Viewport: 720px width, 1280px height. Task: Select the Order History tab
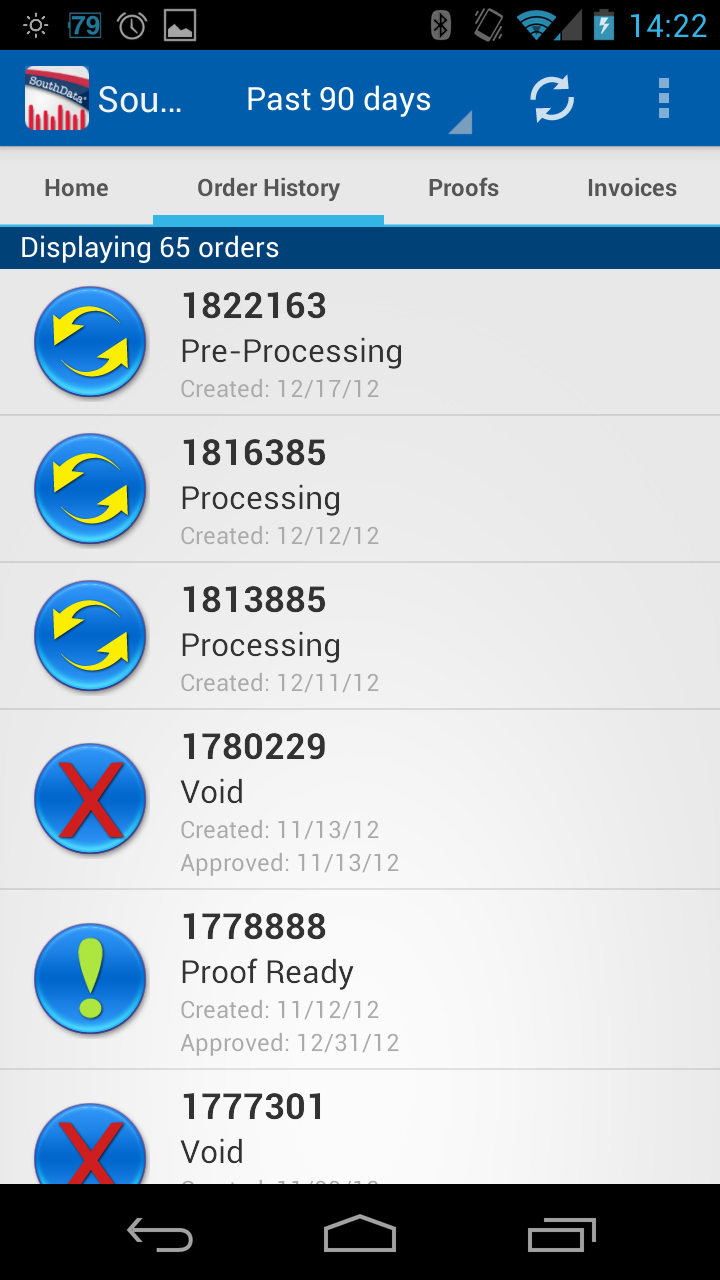pos(268,188)
